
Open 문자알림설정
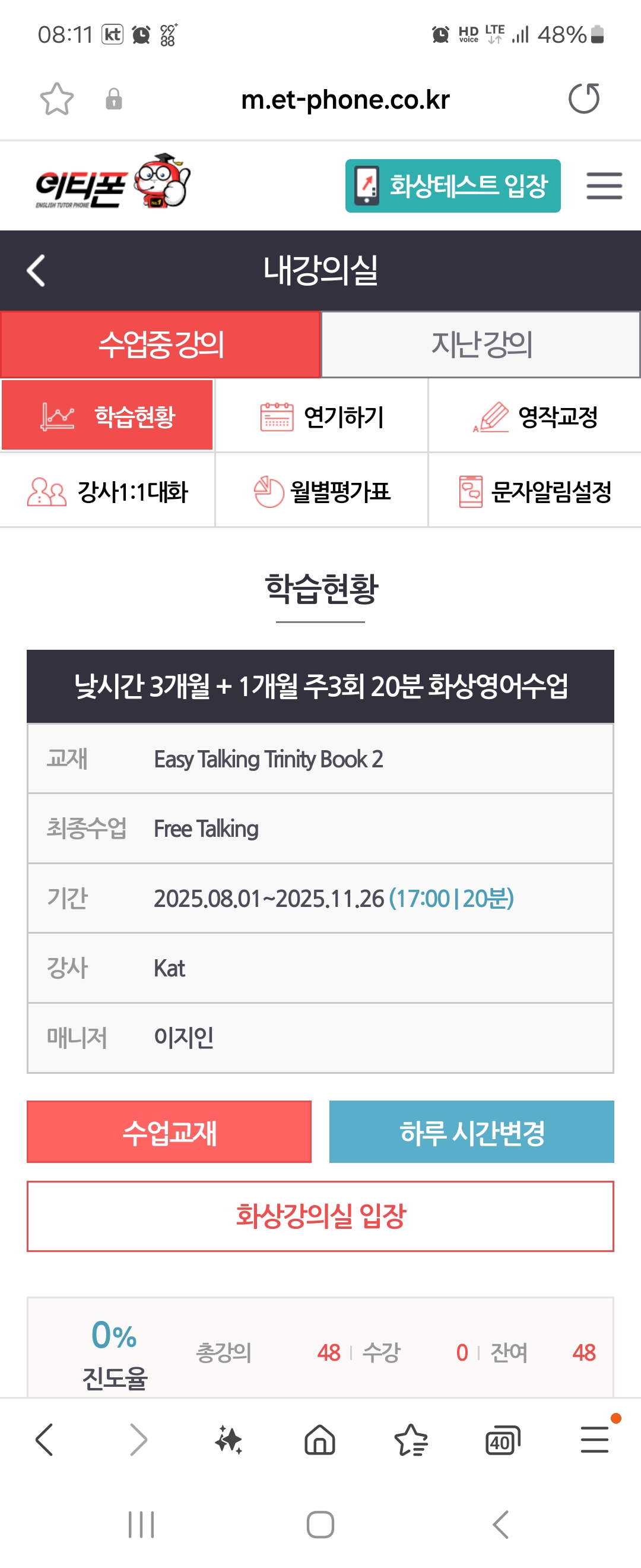click(535, 491)
